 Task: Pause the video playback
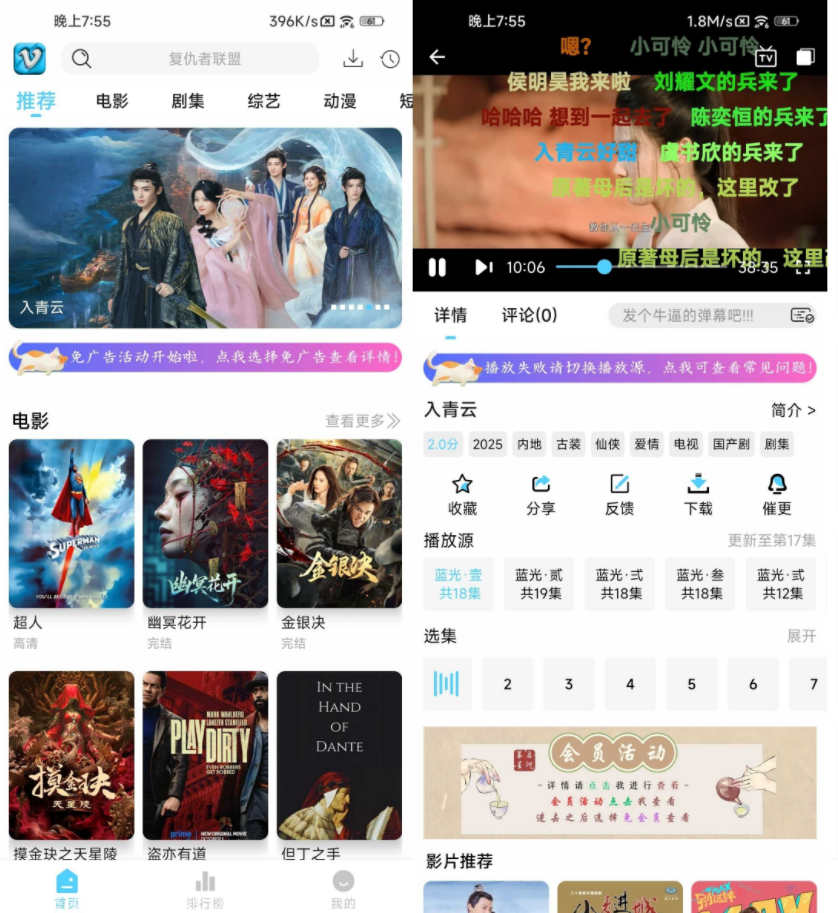437,267
